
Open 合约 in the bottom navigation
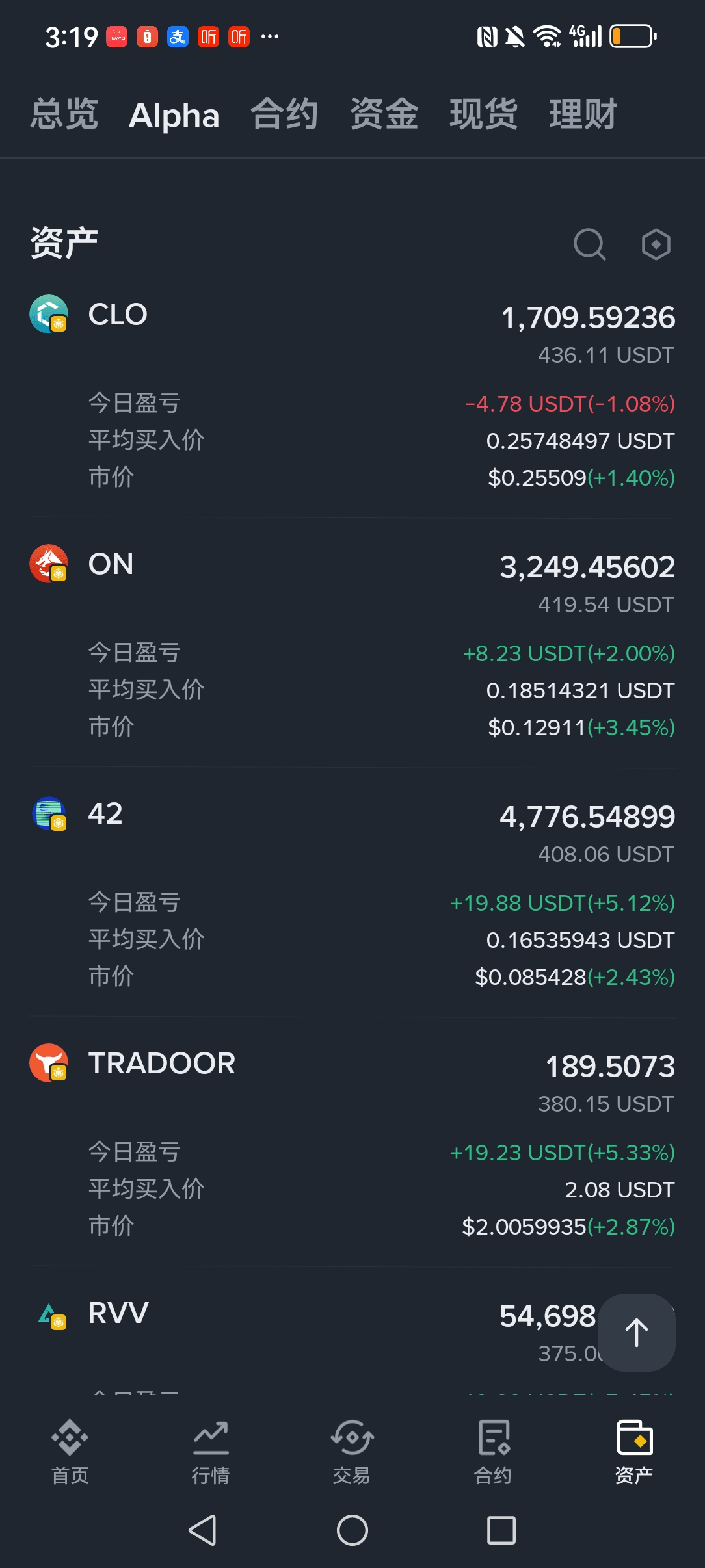pyautogui.click(x=493, y=1452)
